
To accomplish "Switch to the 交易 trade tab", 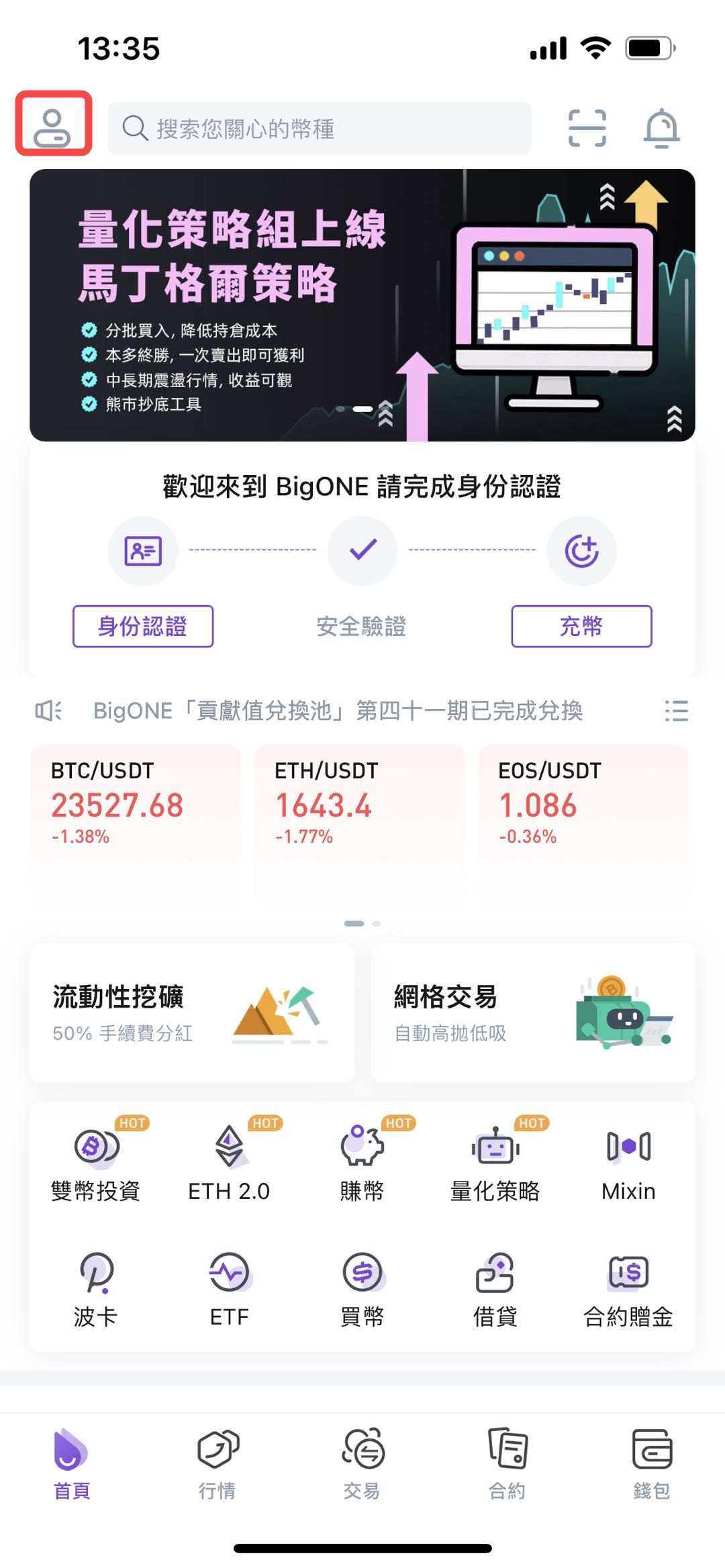I will (362, 1463).
